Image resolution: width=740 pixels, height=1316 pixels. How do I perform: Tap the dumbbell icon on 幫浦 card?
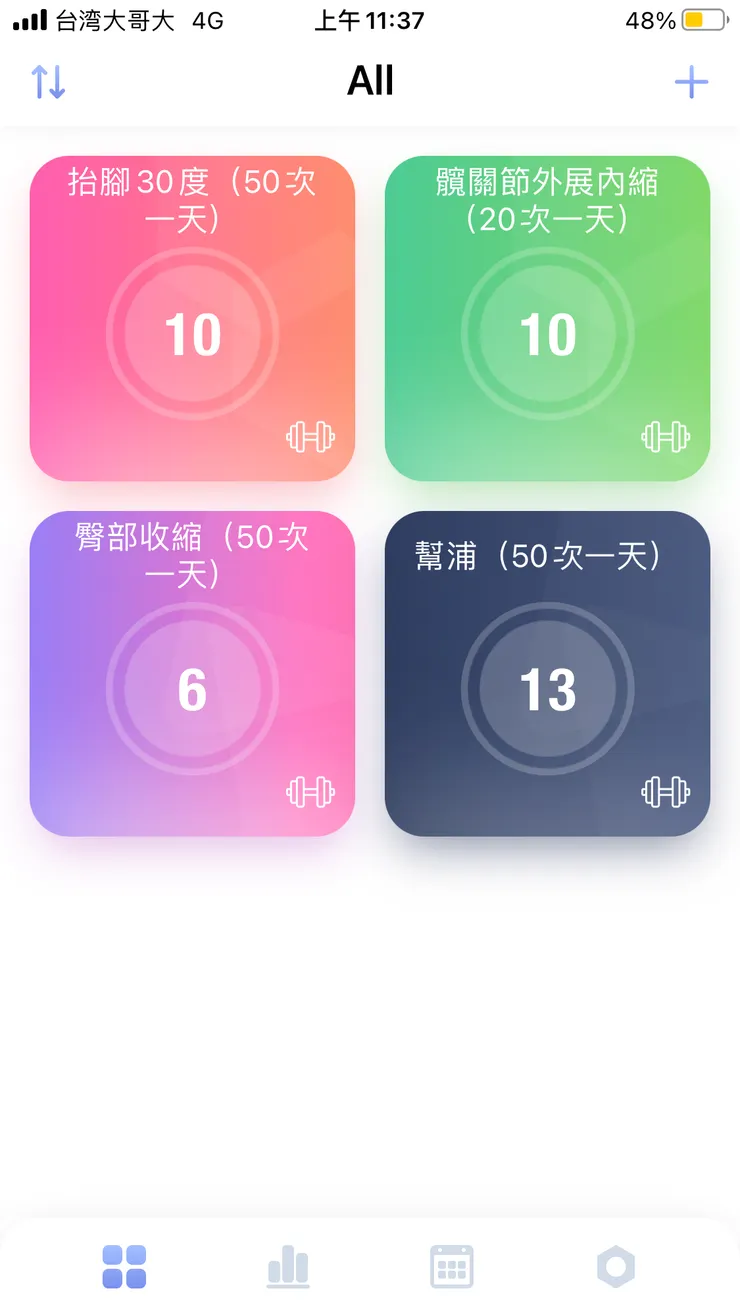pyautogui.click(x=665, y=791)
